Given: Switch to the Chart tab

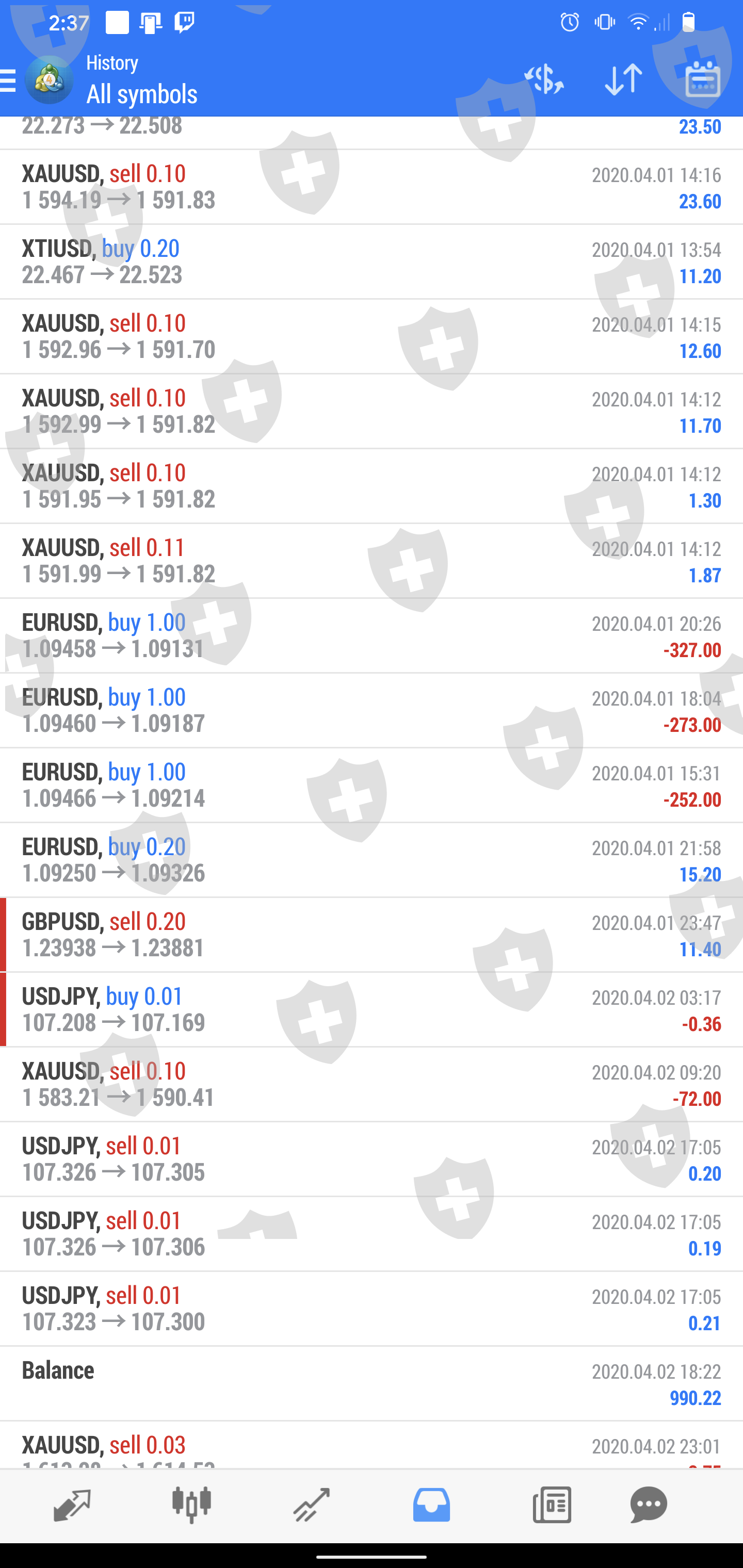Looking at the screenshot, I should tap(191, 1505).
